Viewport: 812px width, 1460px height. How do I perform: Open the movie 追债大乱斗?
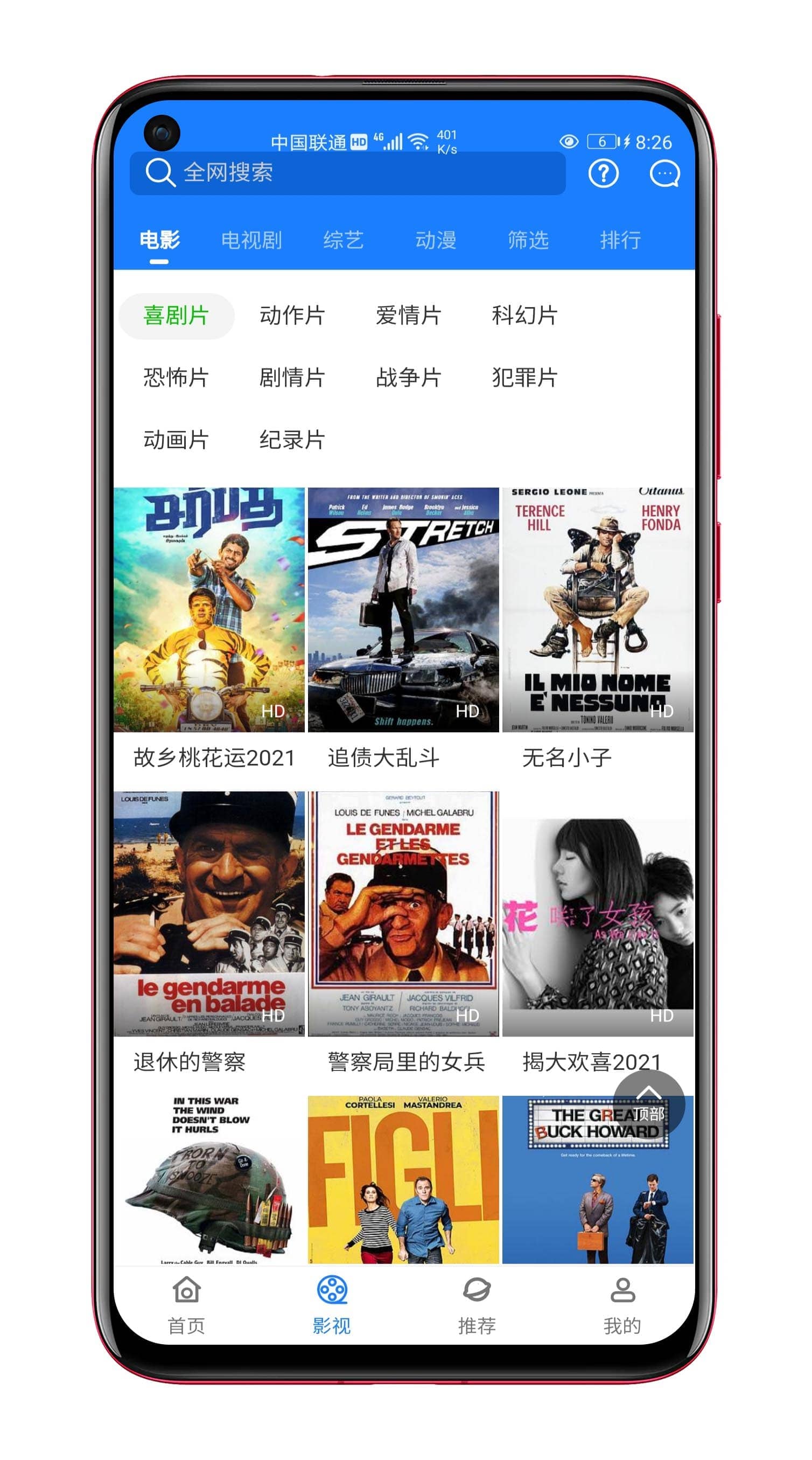click(x=403, y=610)
